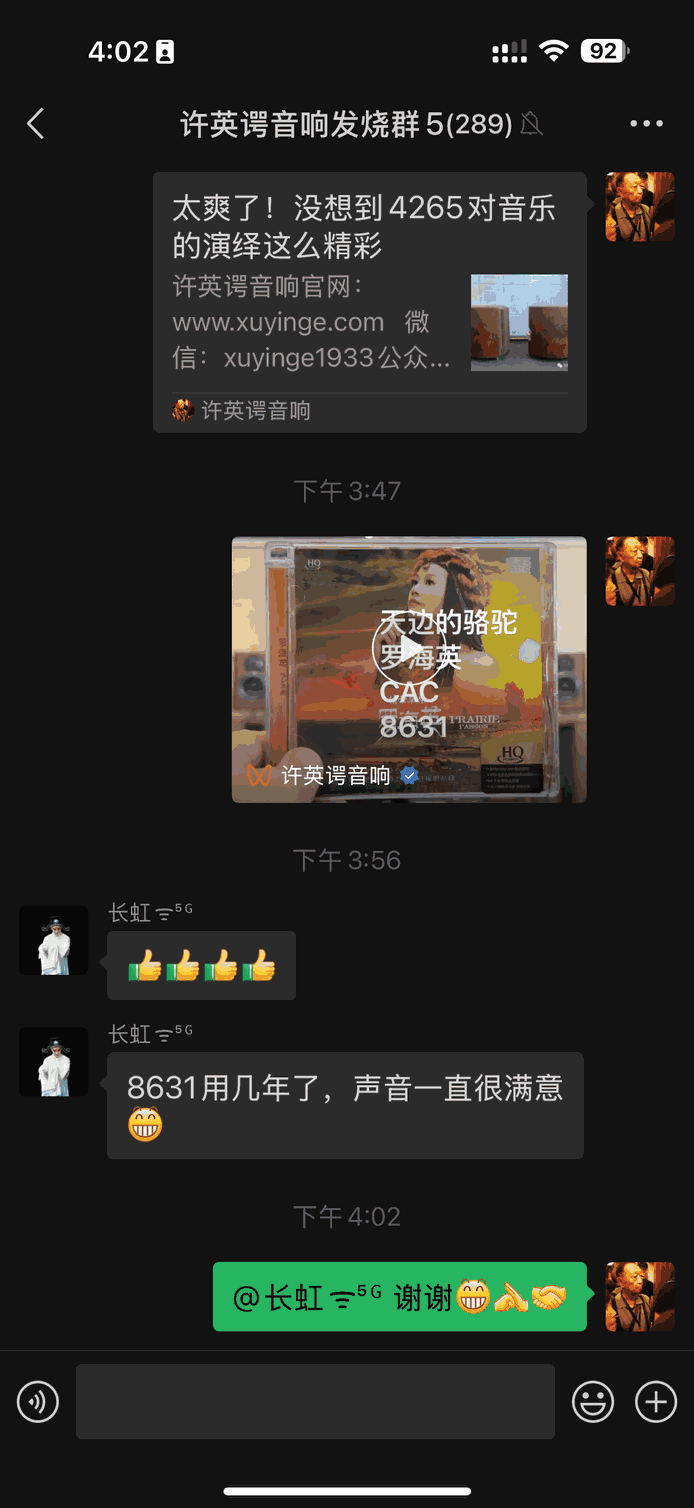Switch to voice message input
The image size is (694, 1508).
coord(38,1402)
